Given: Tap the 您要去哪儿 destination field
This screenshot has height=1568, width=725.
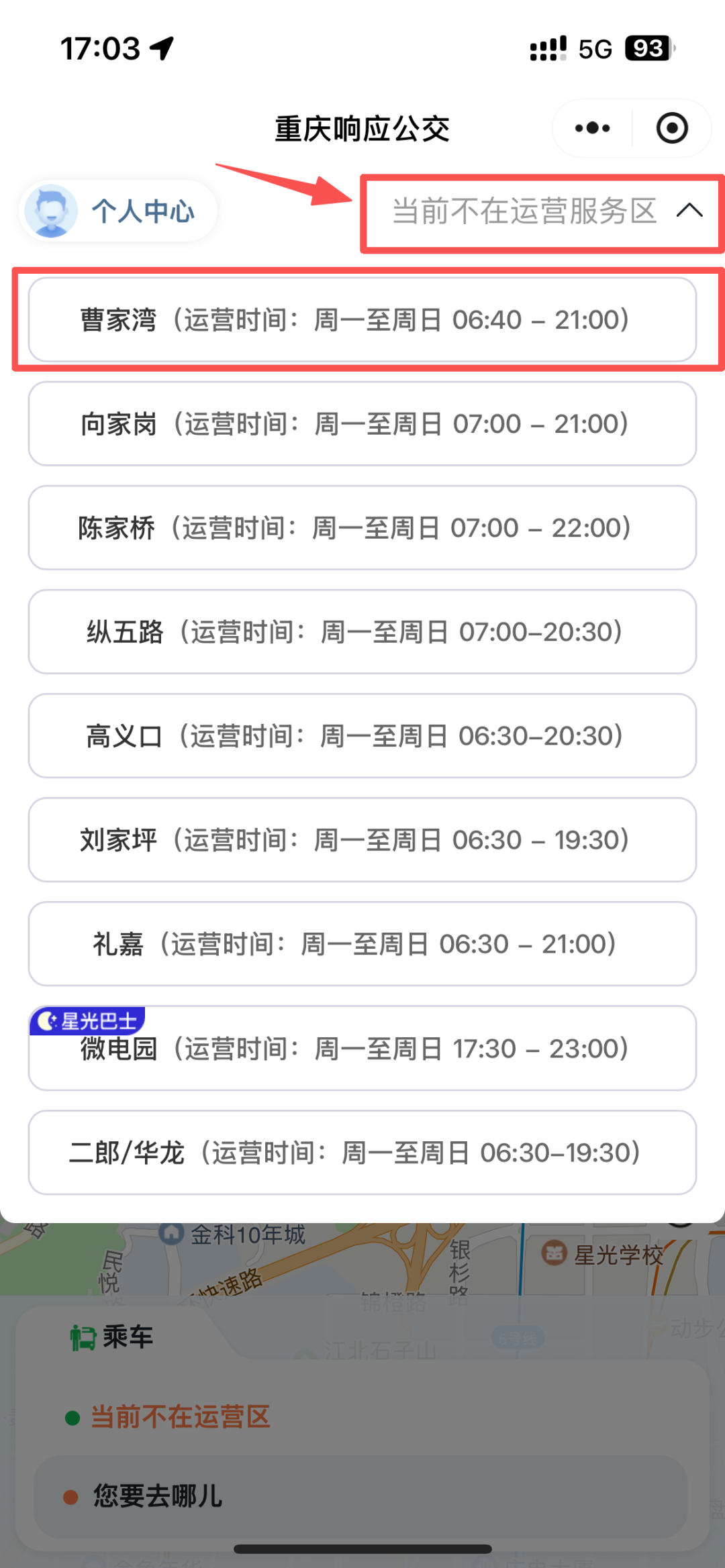Looking at the screenshot, I should (x=361, y=1496).
